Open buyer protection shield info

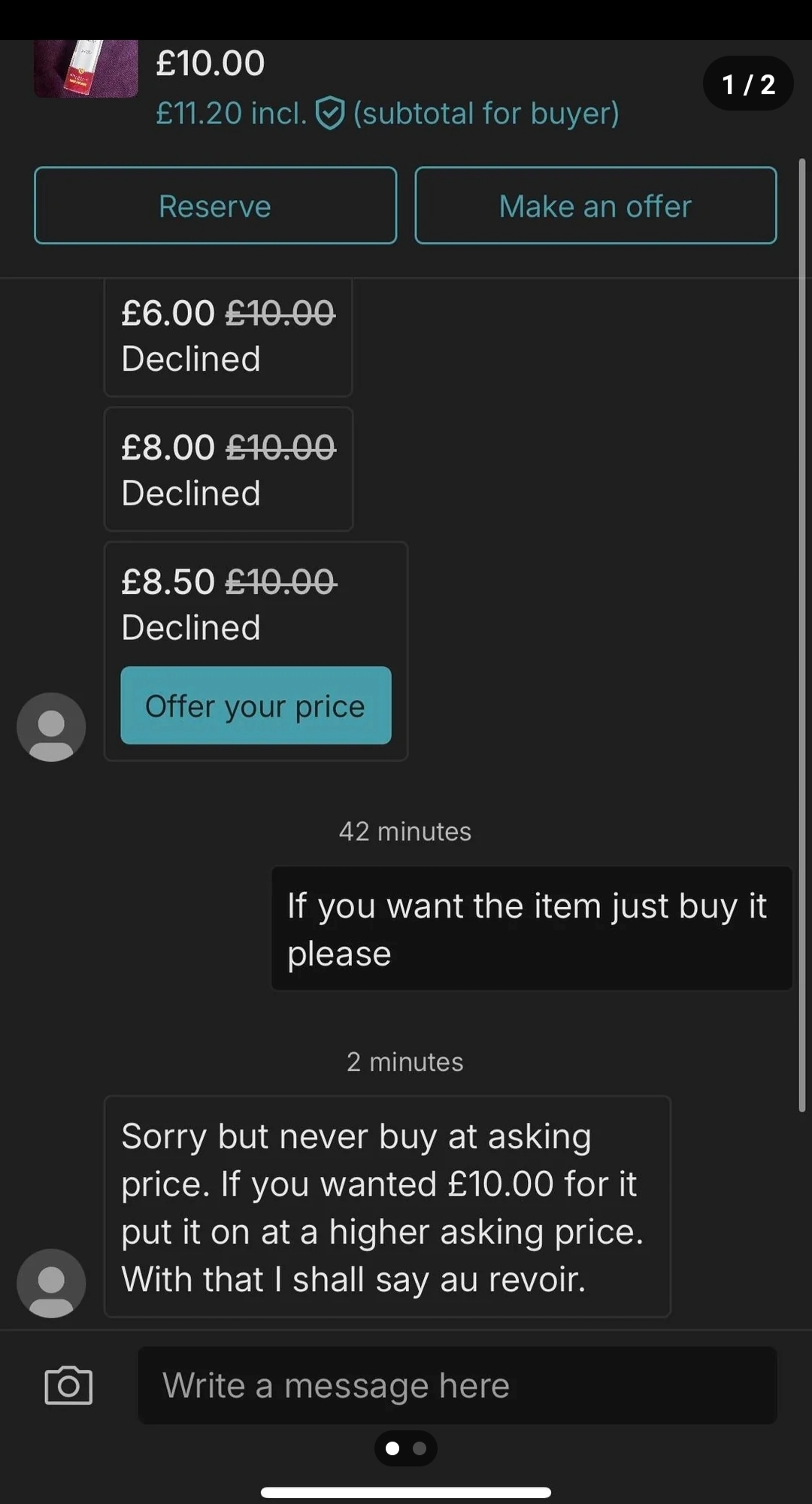point(330,114)
